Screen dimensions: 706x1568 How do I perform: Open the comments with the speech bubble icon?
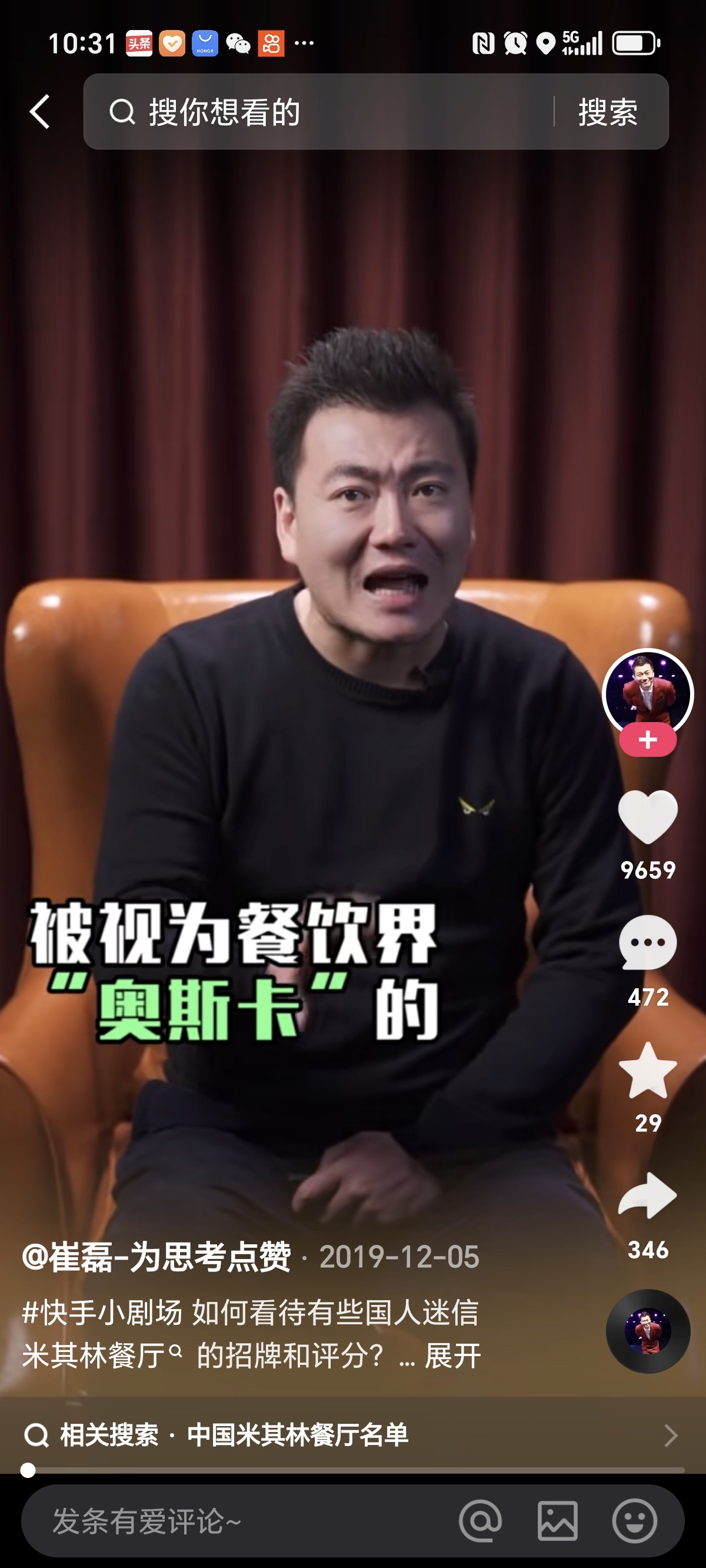[648, 943]
